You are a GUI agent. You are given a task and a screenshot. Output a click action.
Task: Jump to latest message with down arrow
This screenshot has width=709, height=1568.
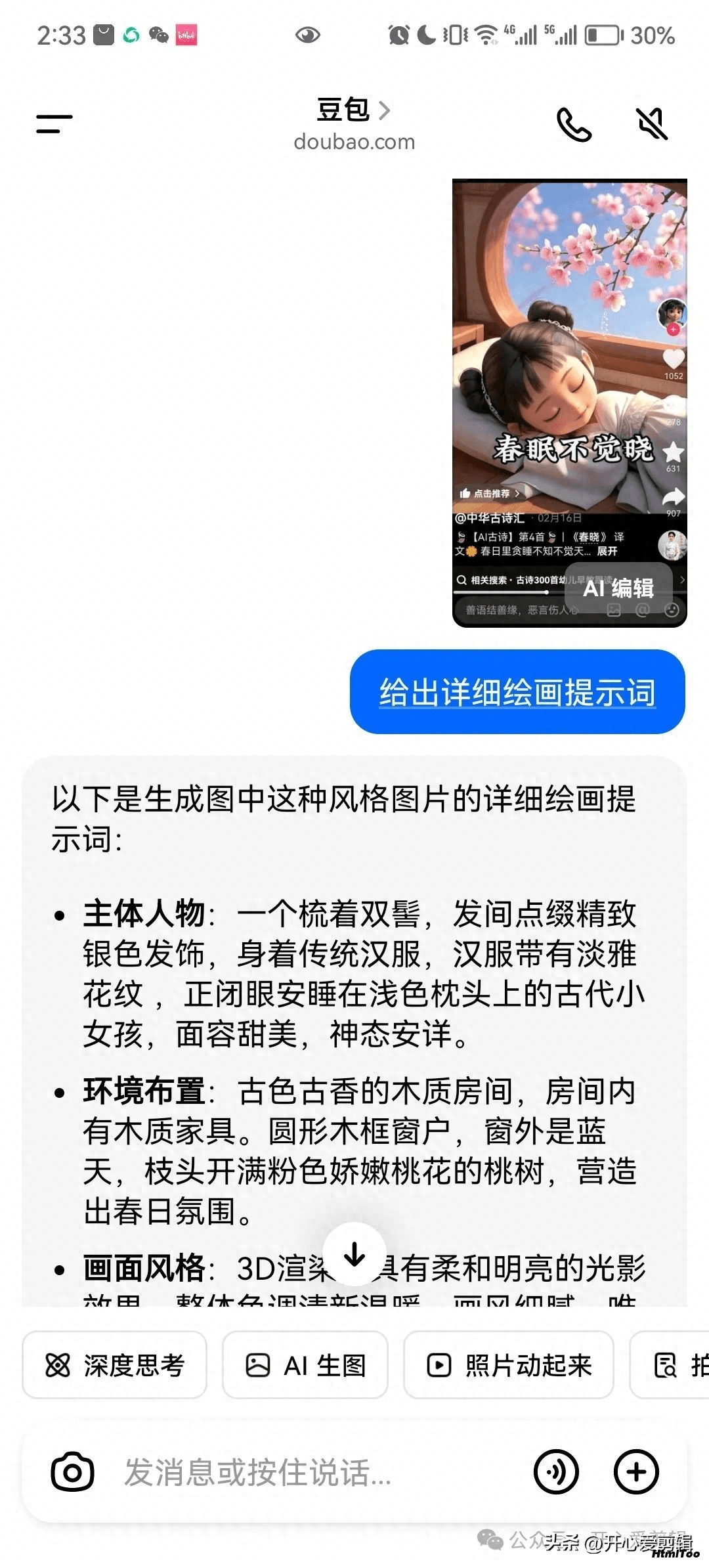point(354,1254)
